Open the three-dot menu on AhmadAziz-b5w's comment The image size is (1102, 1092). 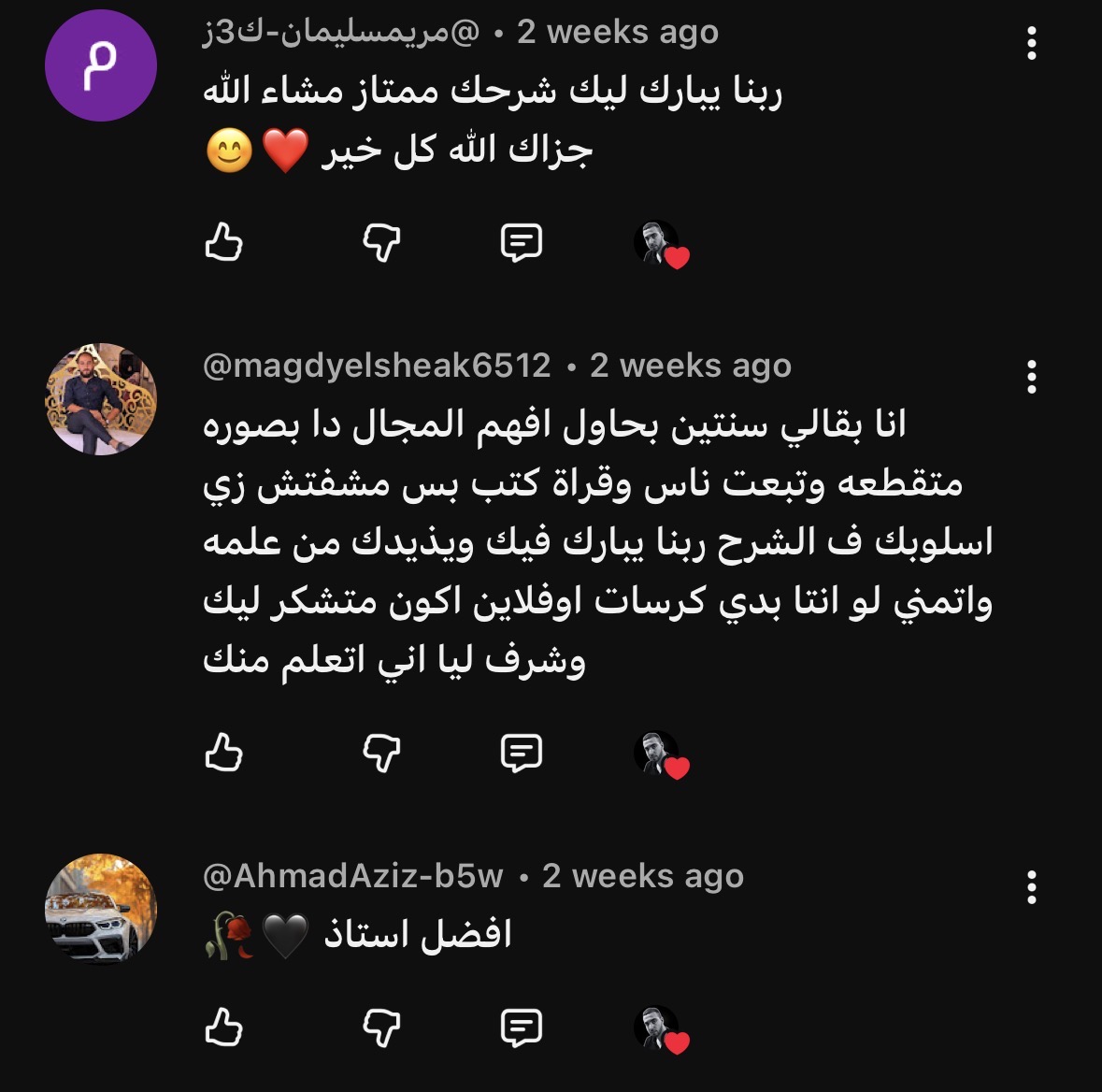[1032, 887]
